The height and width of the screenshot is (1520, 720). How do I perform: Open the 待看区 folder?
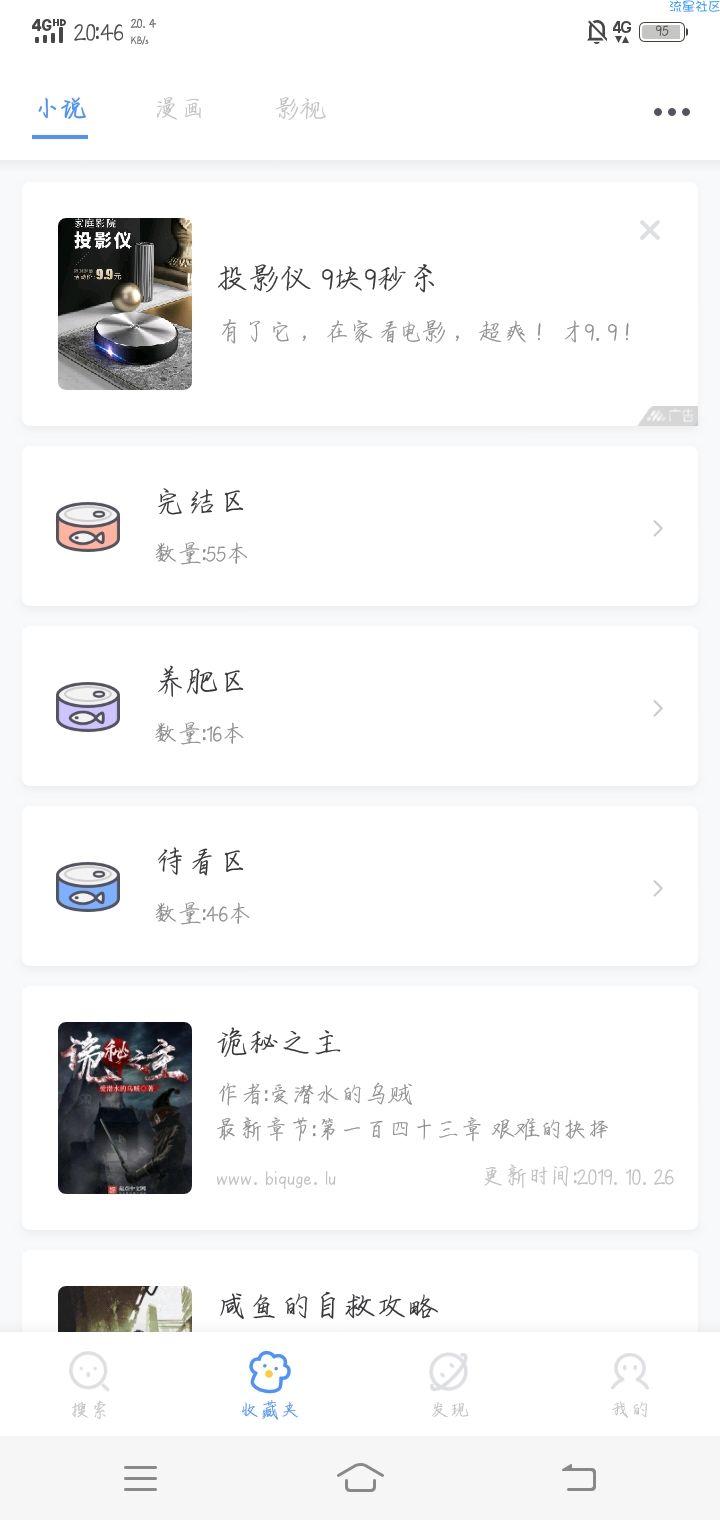pyautogui.click(x=360, y=886)
